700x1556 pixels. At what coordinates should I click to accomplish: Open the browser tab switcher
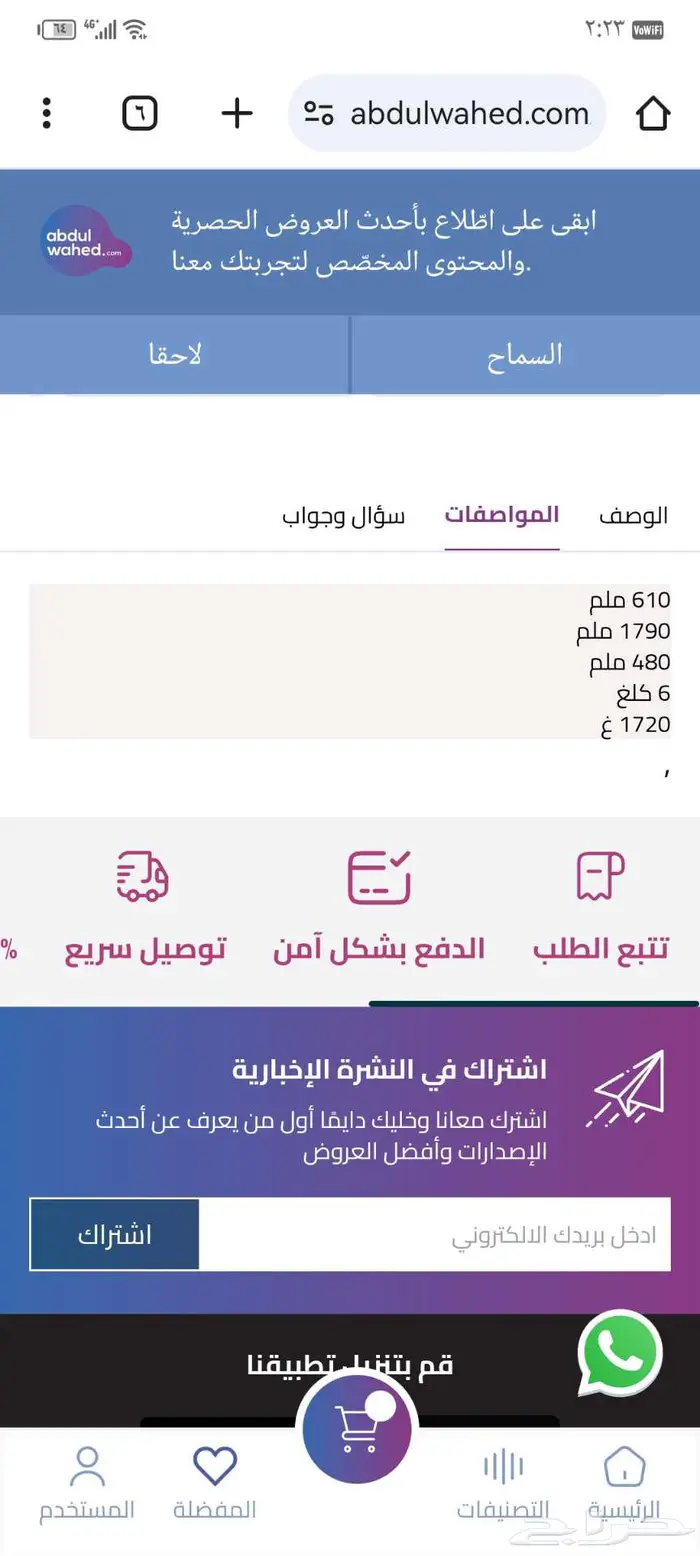[140, 113]
